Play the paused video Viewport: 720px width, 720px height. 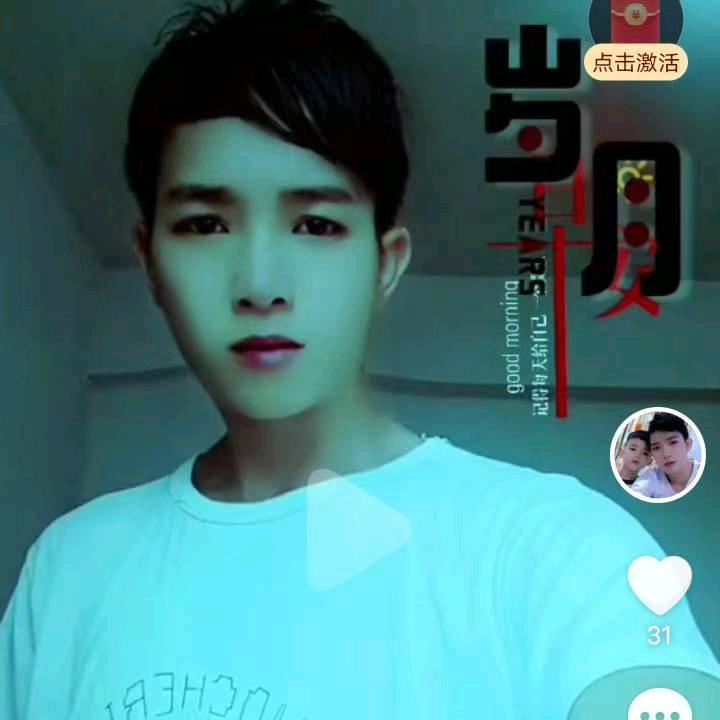[x=356, y=529]
